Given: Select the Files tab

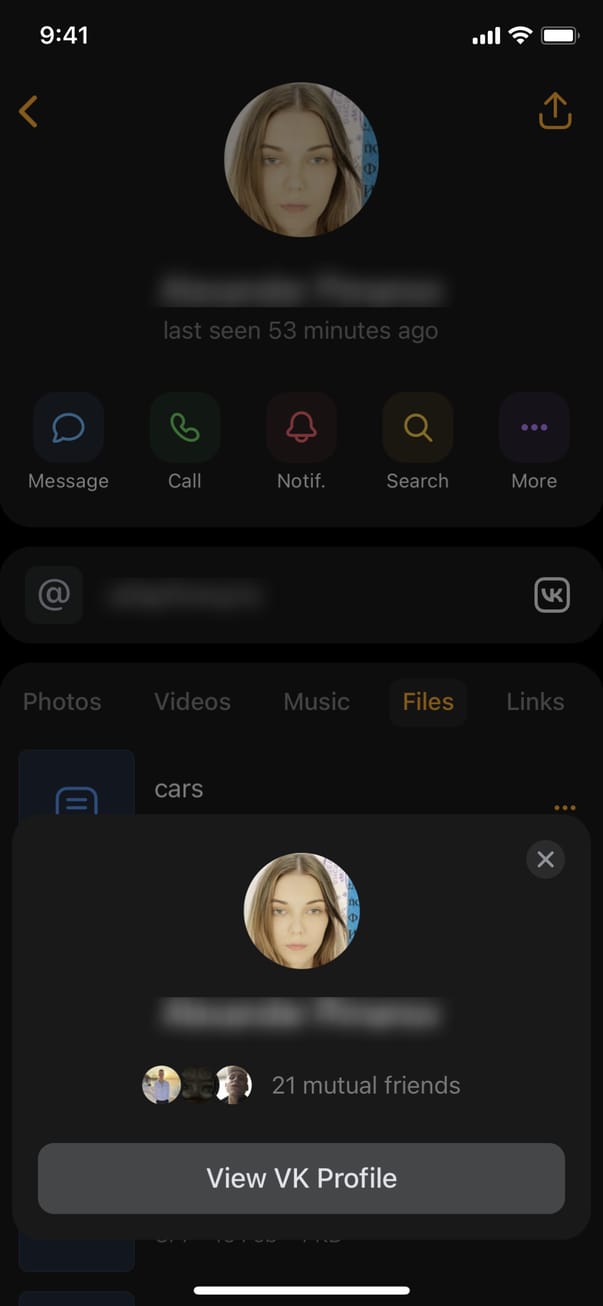Looking at the screenshot, I should (428, 702).
